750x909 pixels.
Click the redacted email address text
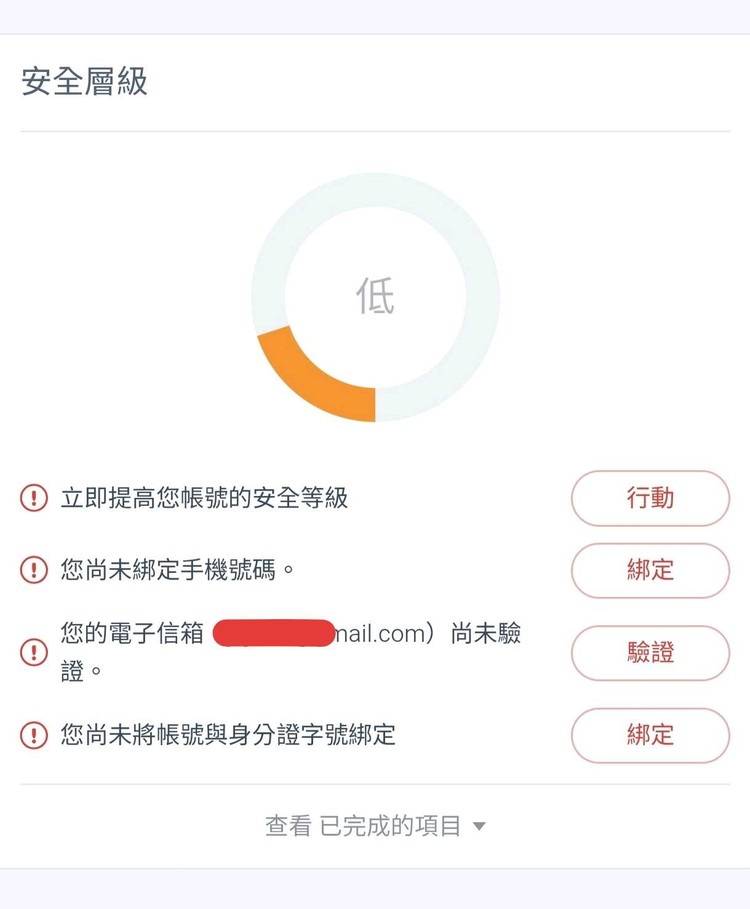pyautogui.click(x=275, y=633)
